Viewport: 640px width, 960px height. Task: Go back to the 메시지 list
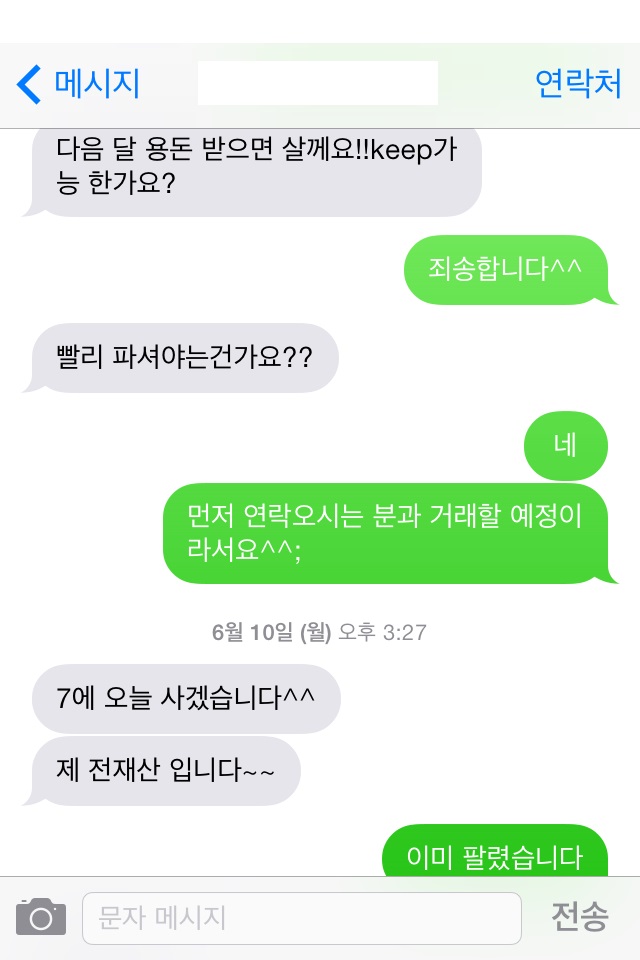click(78, 84)
